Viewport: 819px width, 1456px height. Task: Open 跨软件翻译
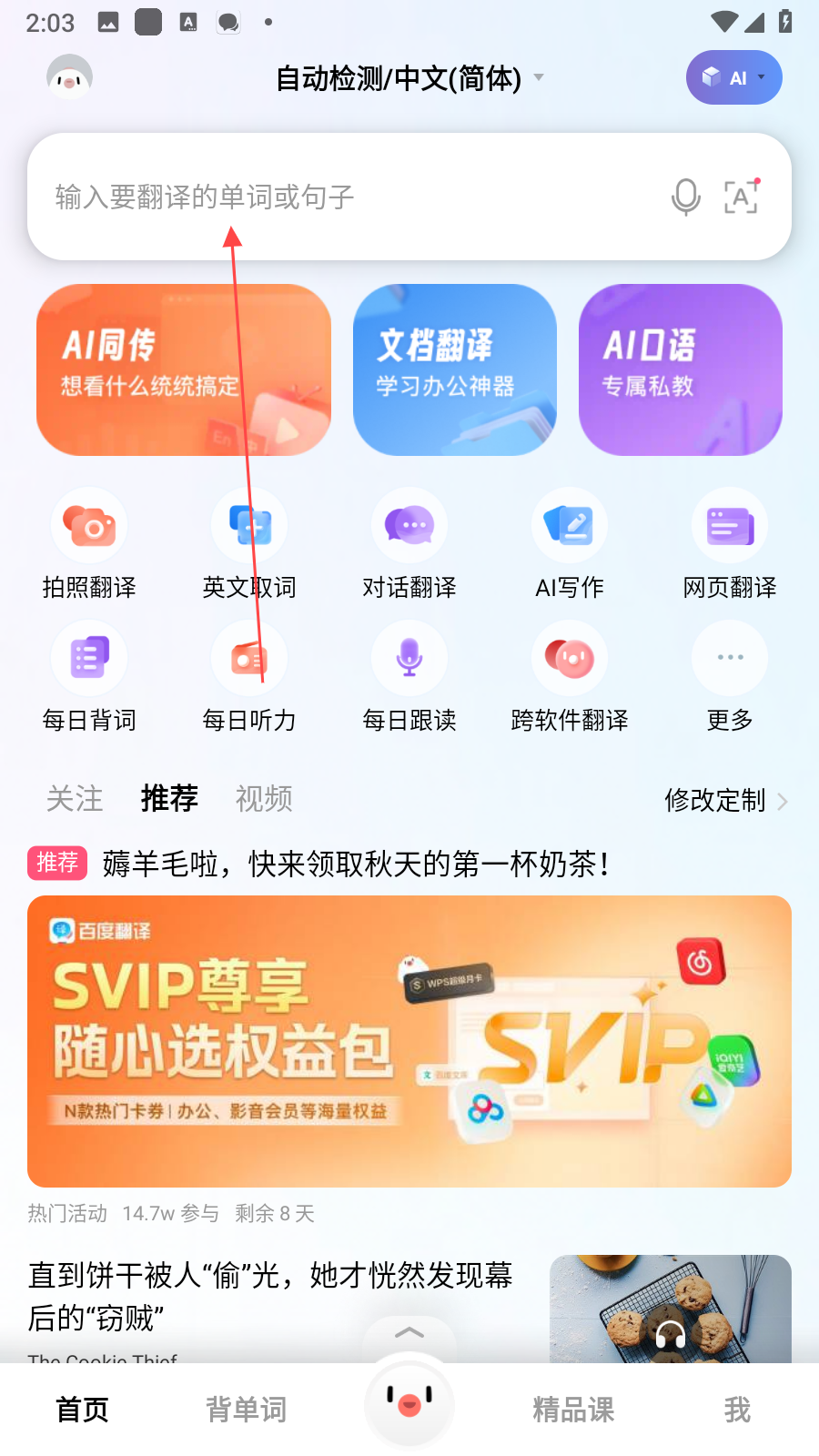(x=570, y=677)
